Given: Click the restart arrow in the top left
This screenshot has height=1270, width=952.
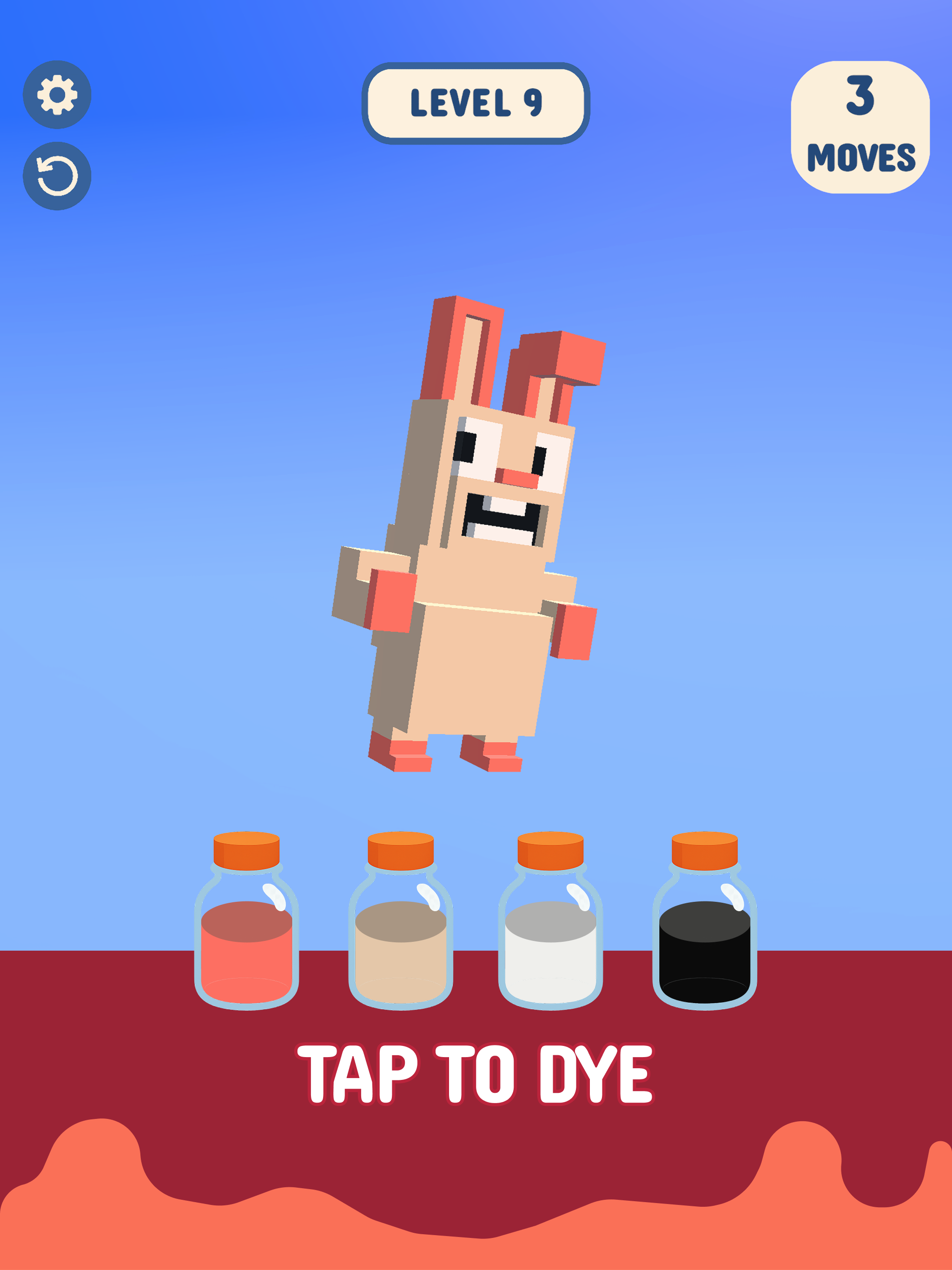Looking at the screenshot, I should point(58,175).
